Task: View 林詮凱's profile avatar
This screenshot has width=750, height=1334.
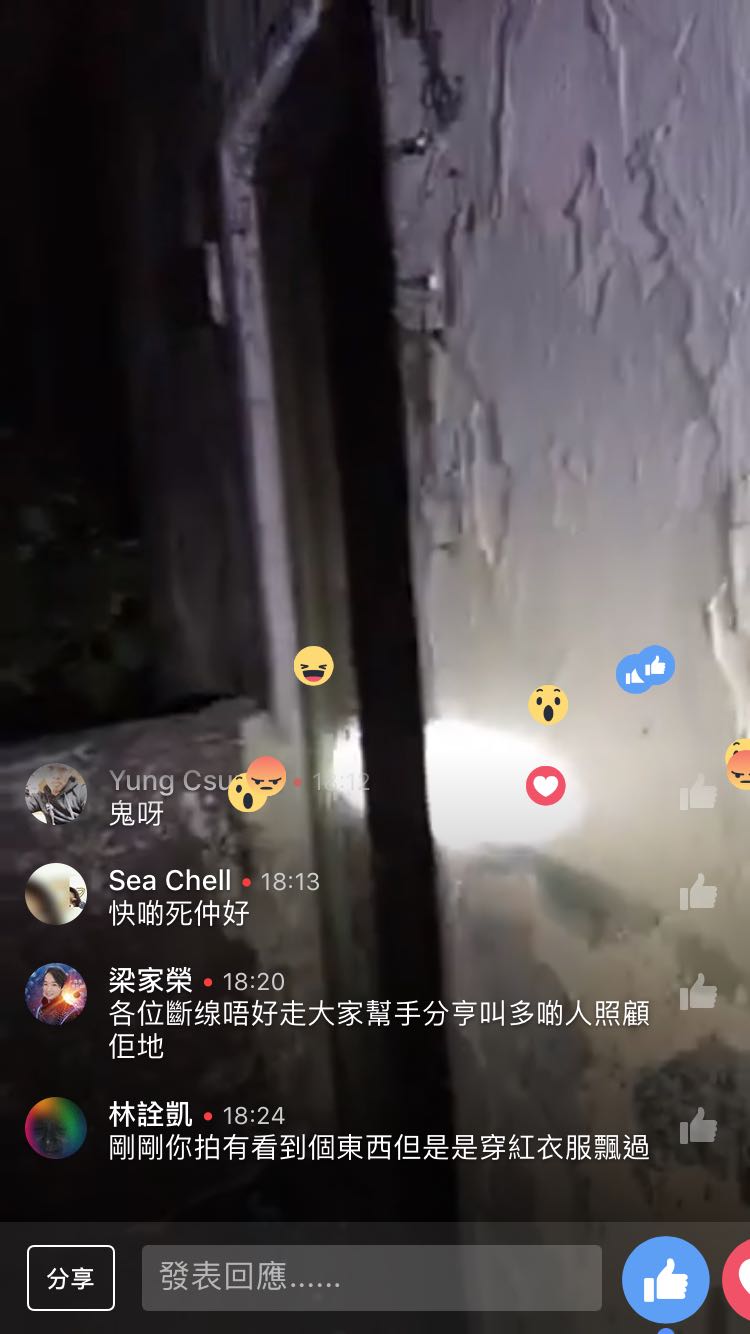Action: (56, 1128)
